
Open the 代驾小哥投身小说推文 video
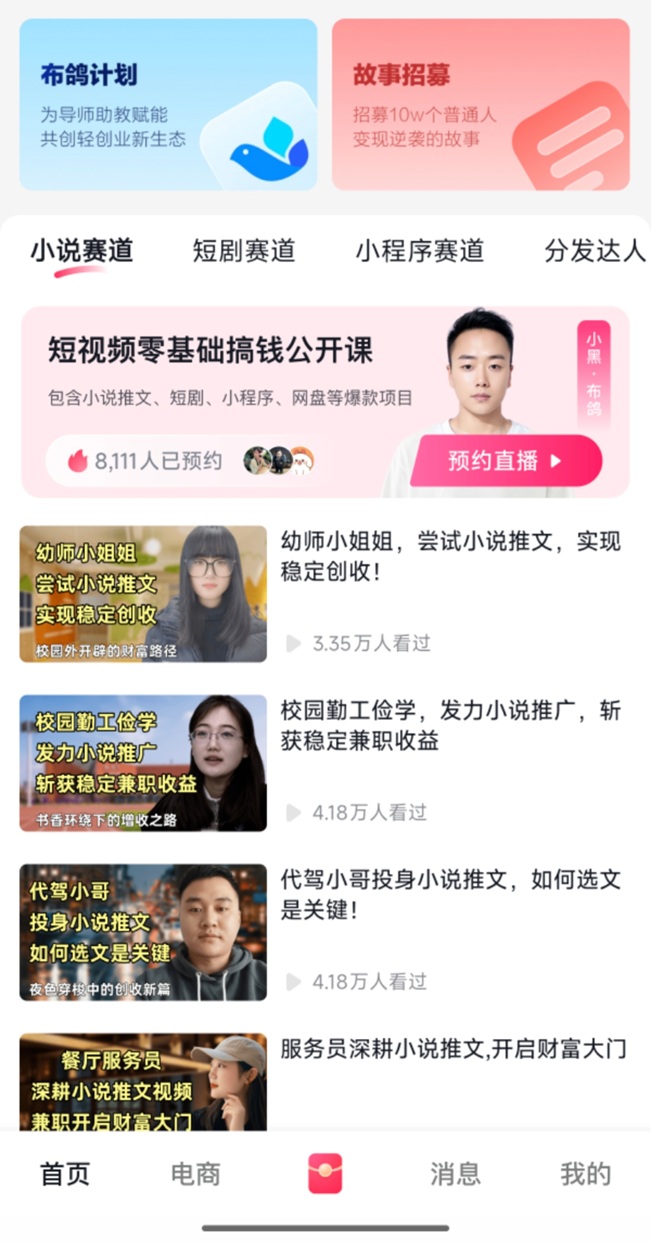pos(143,932)
